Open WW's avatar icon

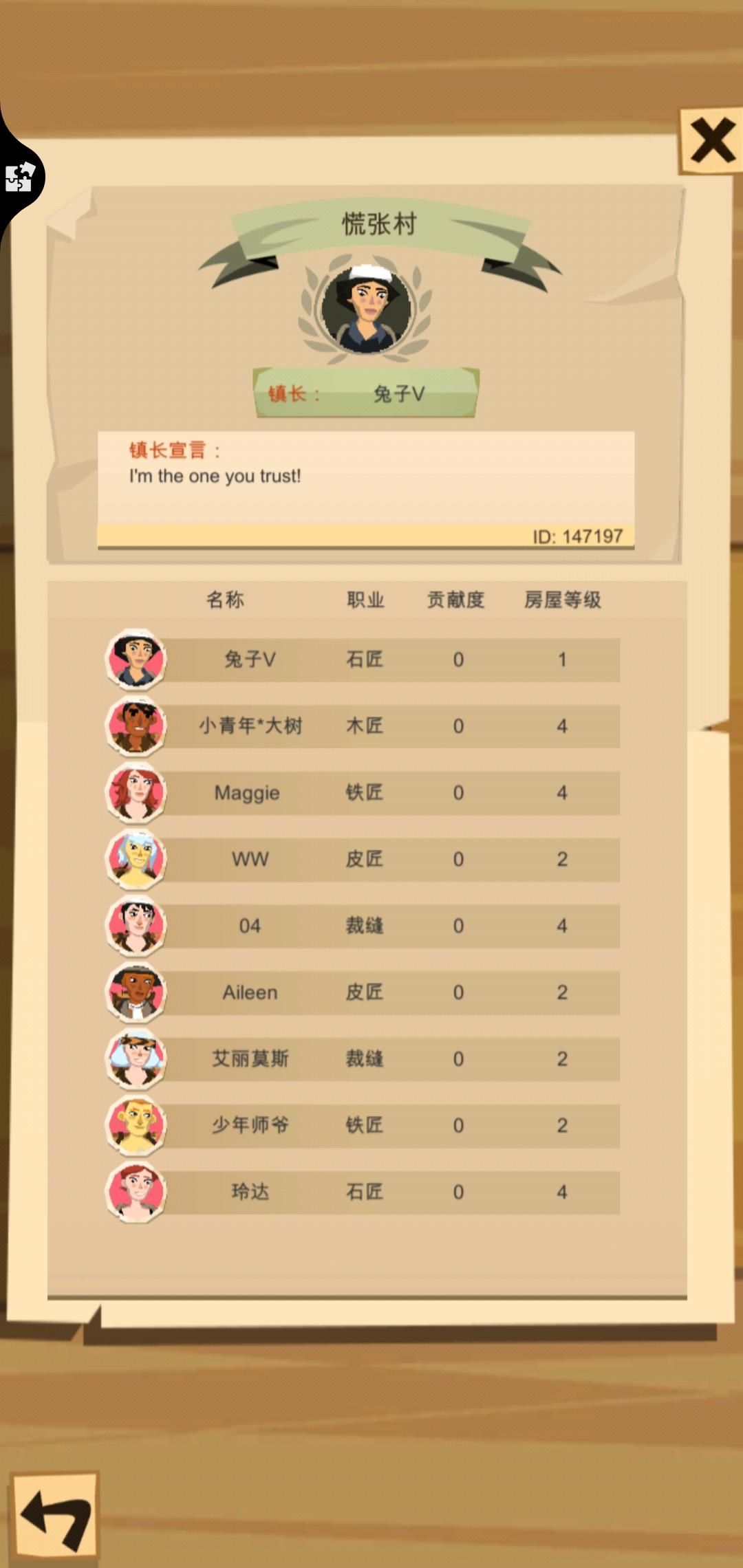(x=136, y=858)
